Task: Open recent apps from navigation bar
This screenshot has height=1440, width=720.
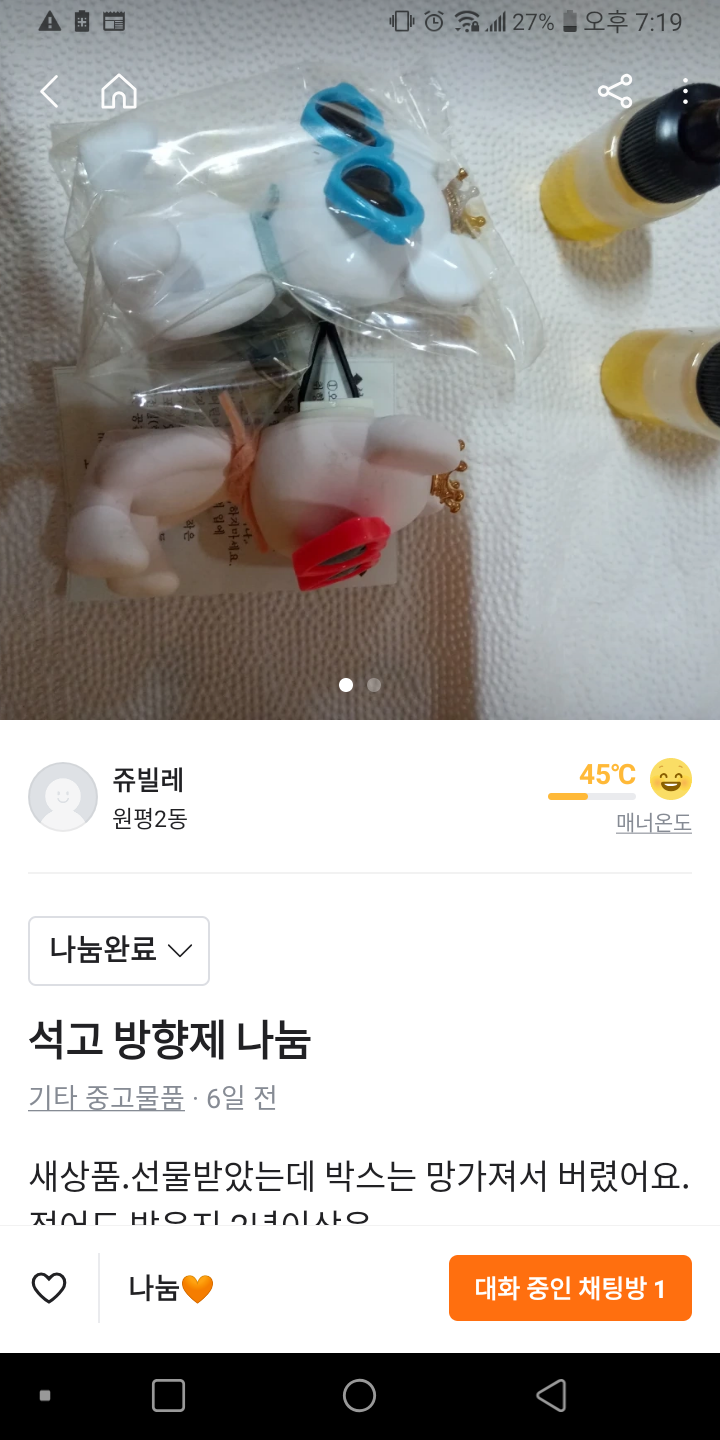Action: click(168, 1396)
